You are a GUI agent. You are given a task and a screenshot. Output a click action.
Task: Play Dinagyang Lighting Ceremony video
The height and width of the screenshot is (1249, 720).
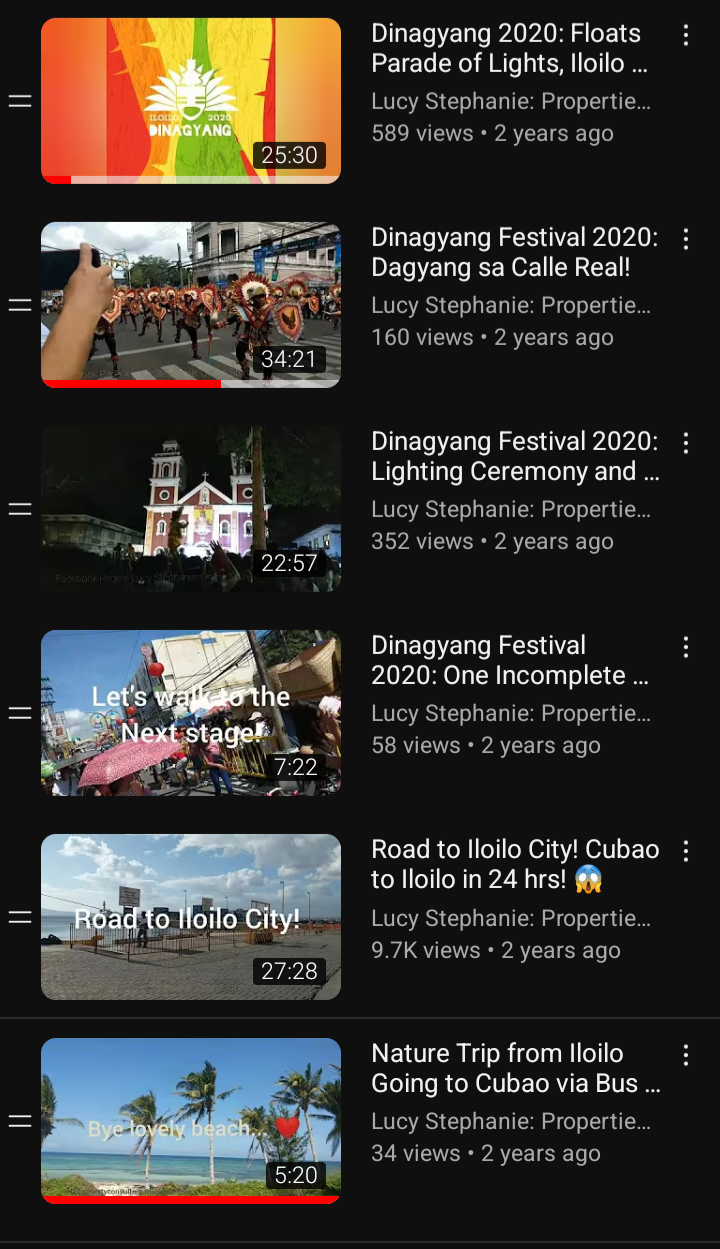[x=191, y=509]
